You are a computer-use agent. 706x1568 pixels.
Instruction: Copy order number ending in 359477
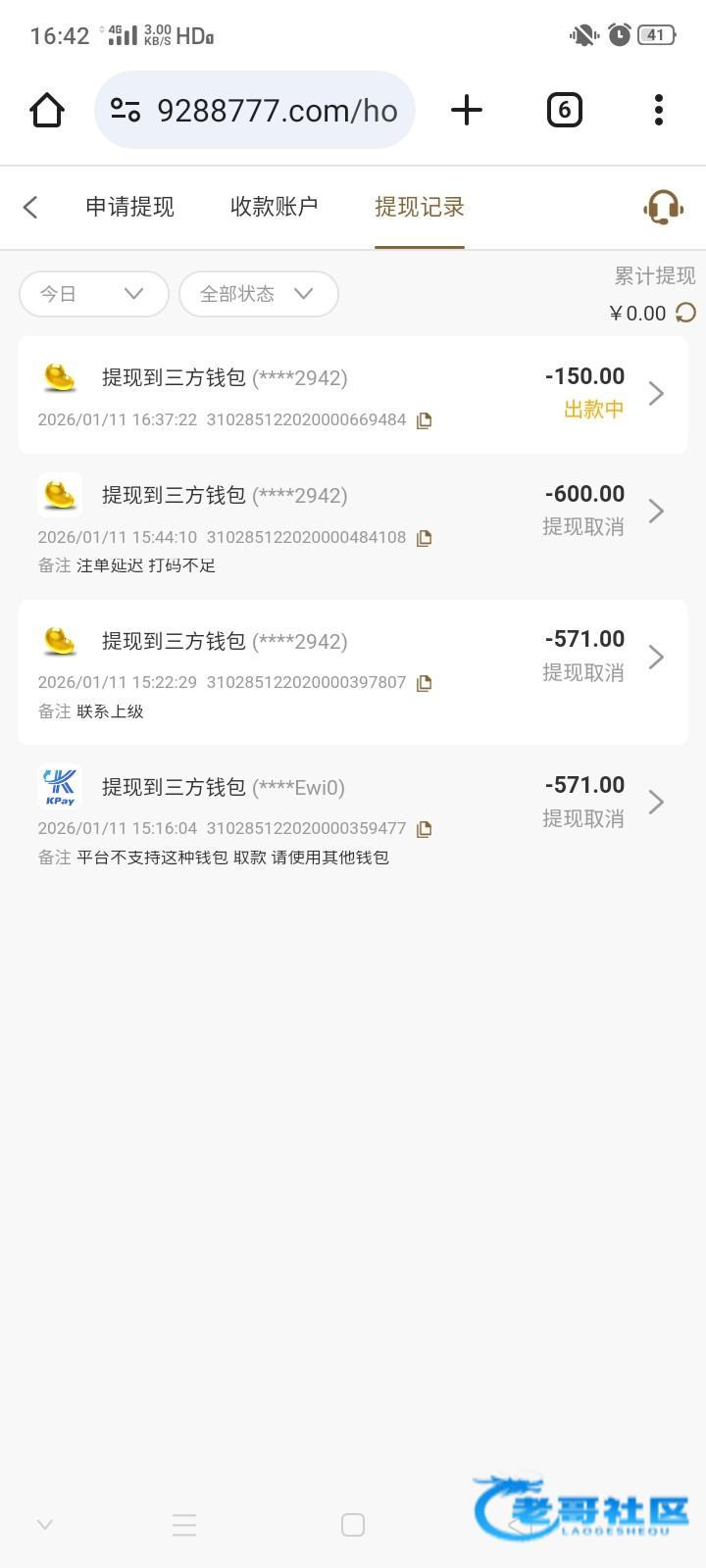click(425, 829)
